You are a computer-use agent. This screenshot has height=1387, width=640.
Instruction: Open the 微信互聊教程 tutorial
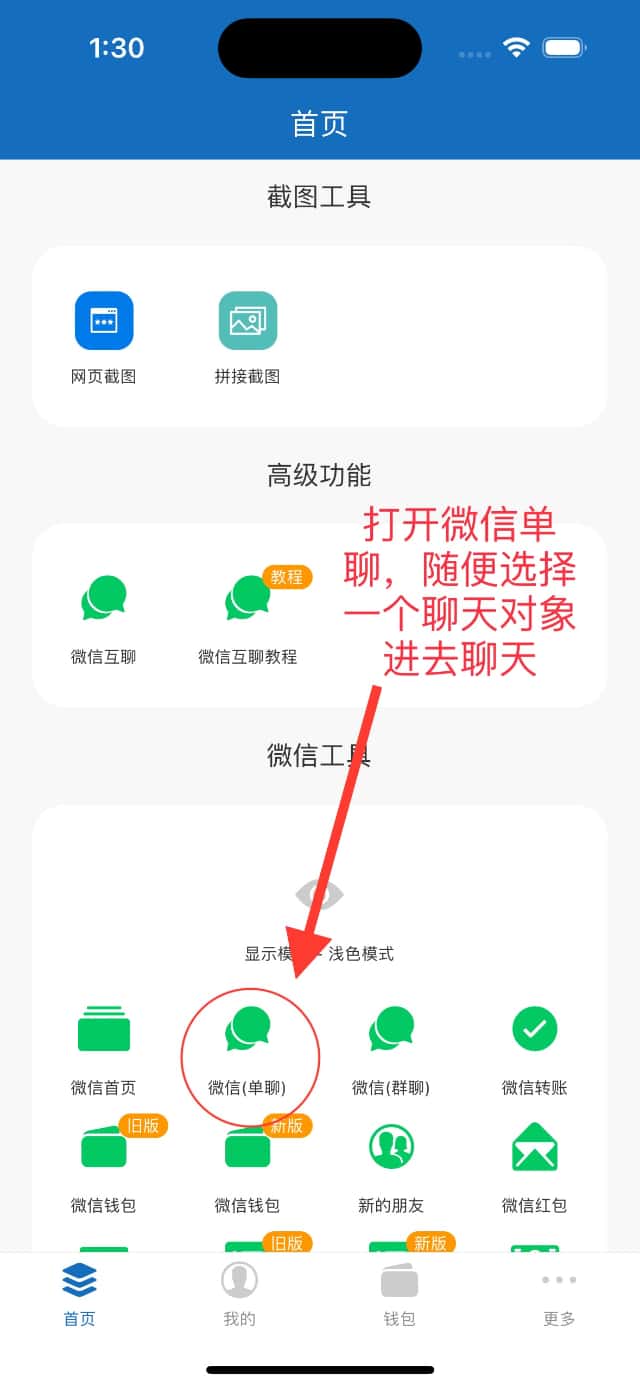tap(248, 601)
